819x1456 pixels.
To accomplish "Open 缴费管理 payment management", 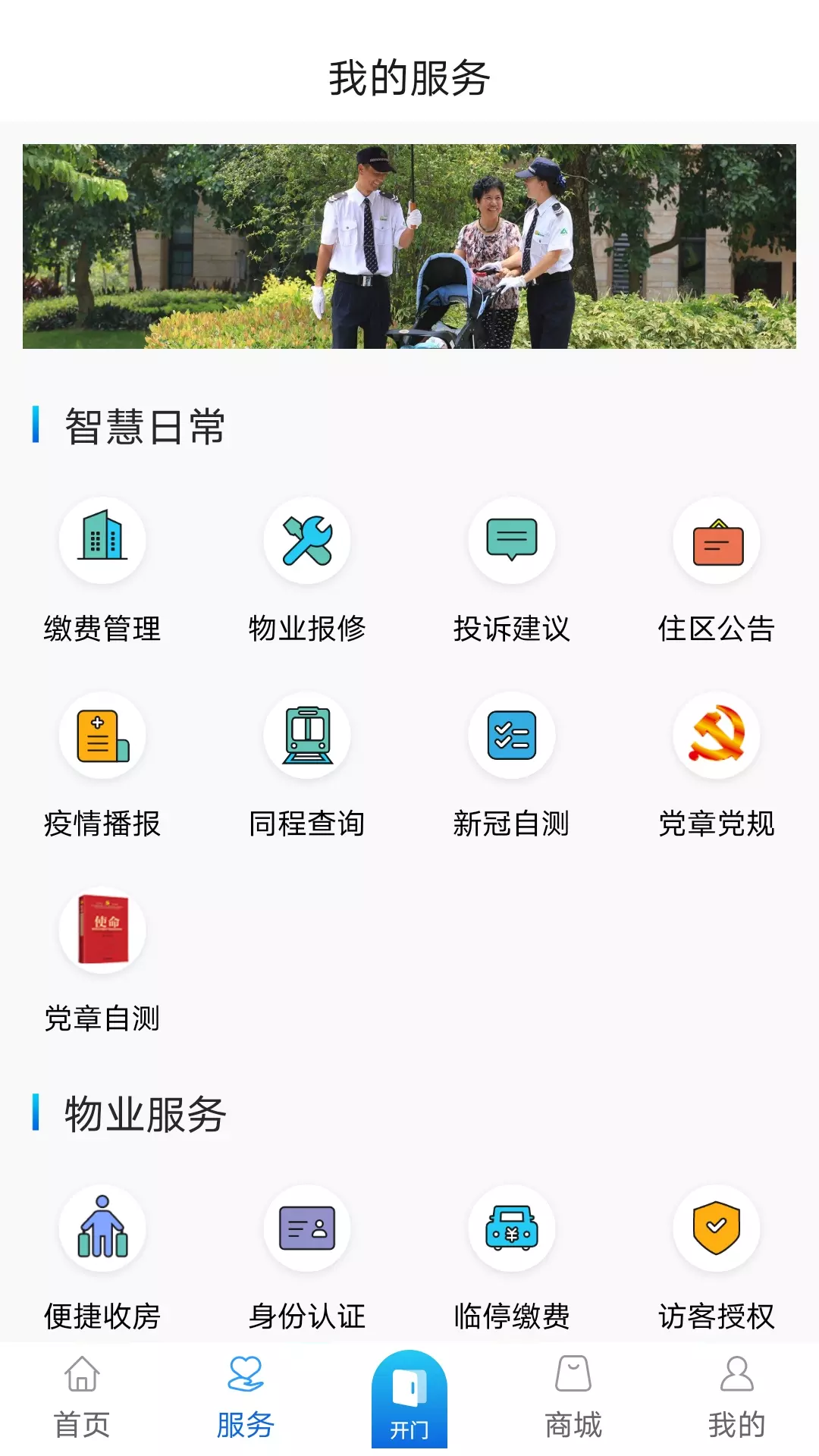I will coord(102,570).
